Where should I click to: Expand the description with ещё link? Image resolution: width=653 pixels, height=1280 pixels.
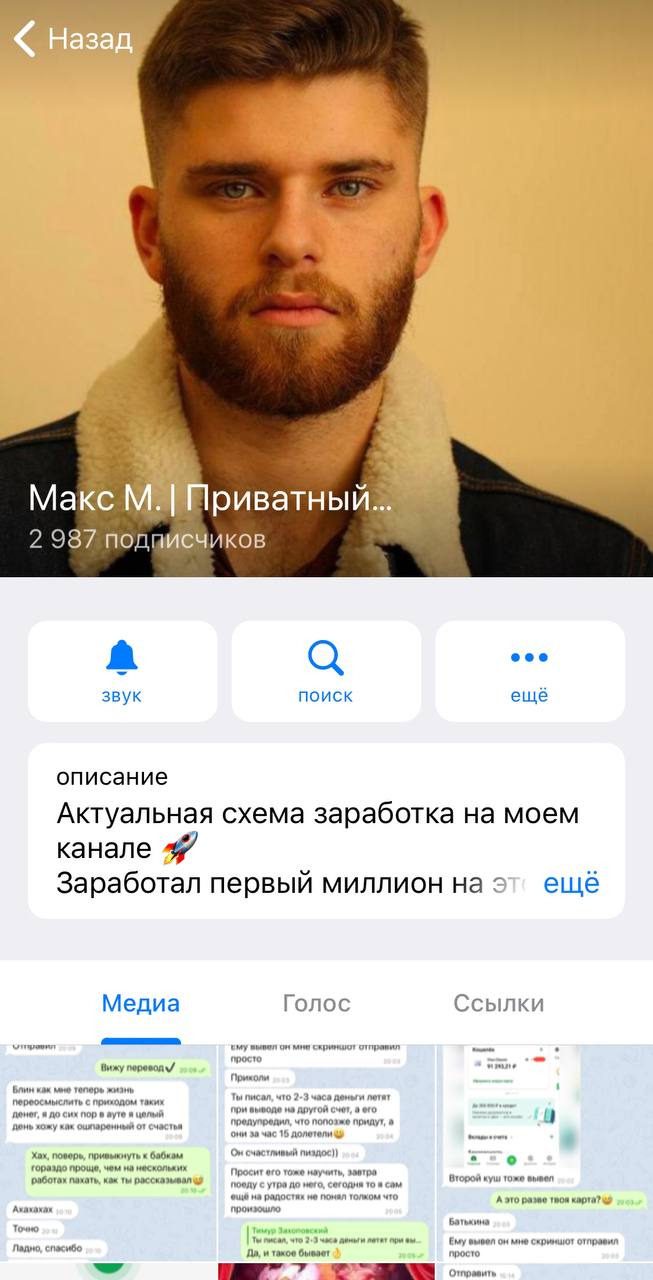570,884
